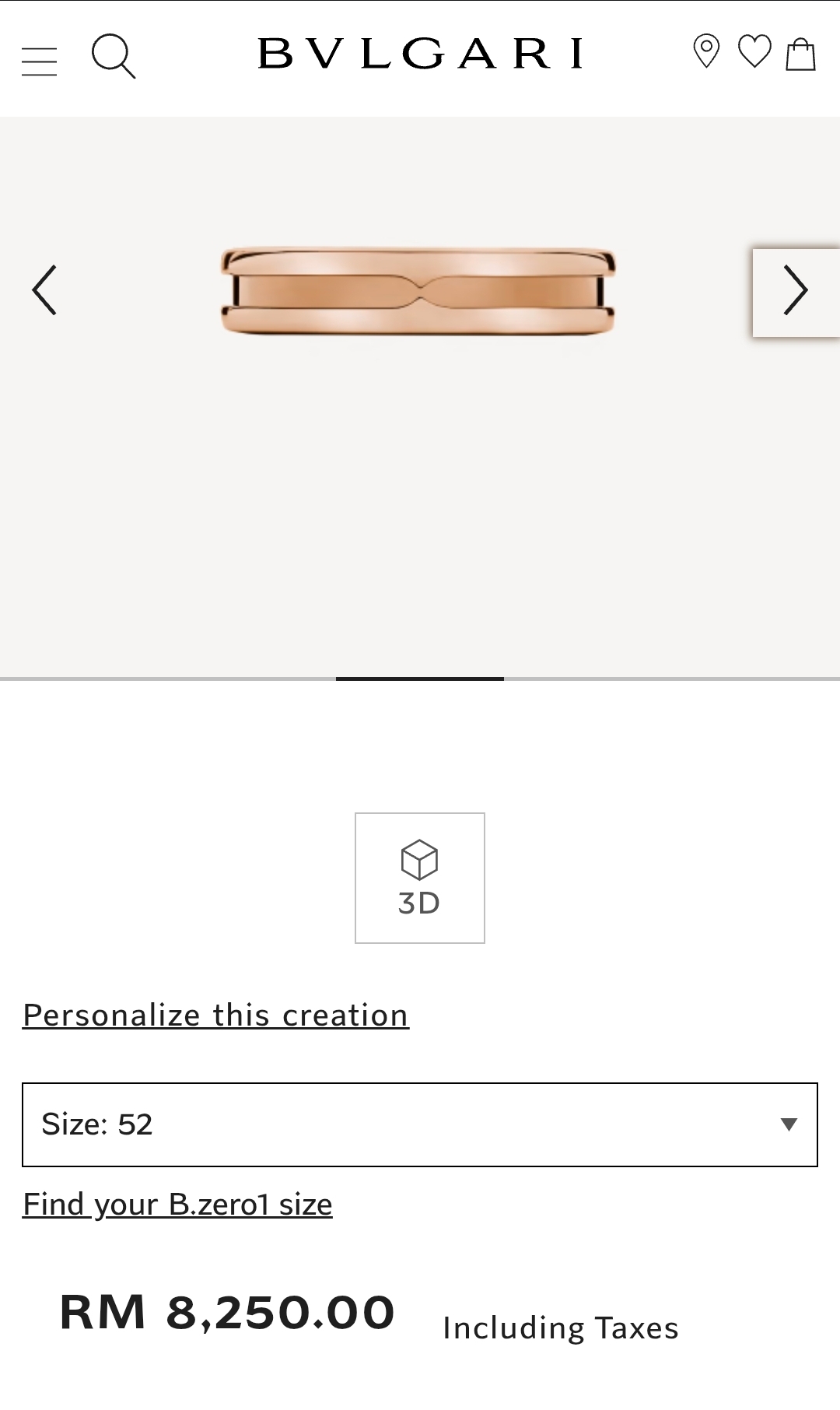Go to the Bvlgari homepage logo
This screenshot has width=840, height=1410.
(420, 54)
